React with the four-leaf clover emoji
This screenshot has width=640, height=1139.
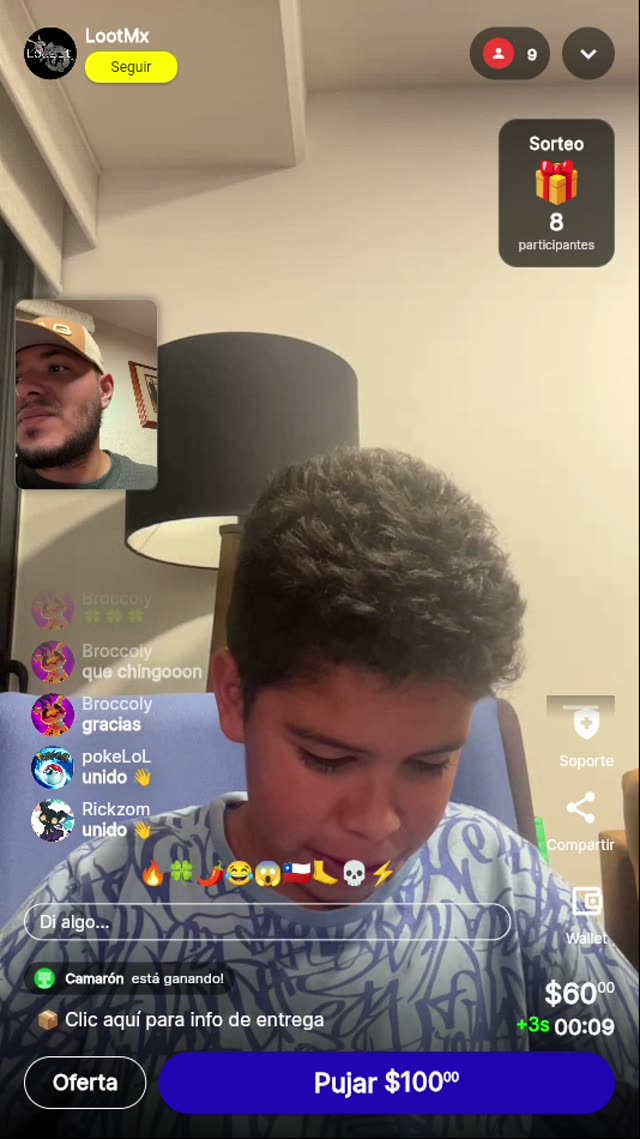pos(181,873)
